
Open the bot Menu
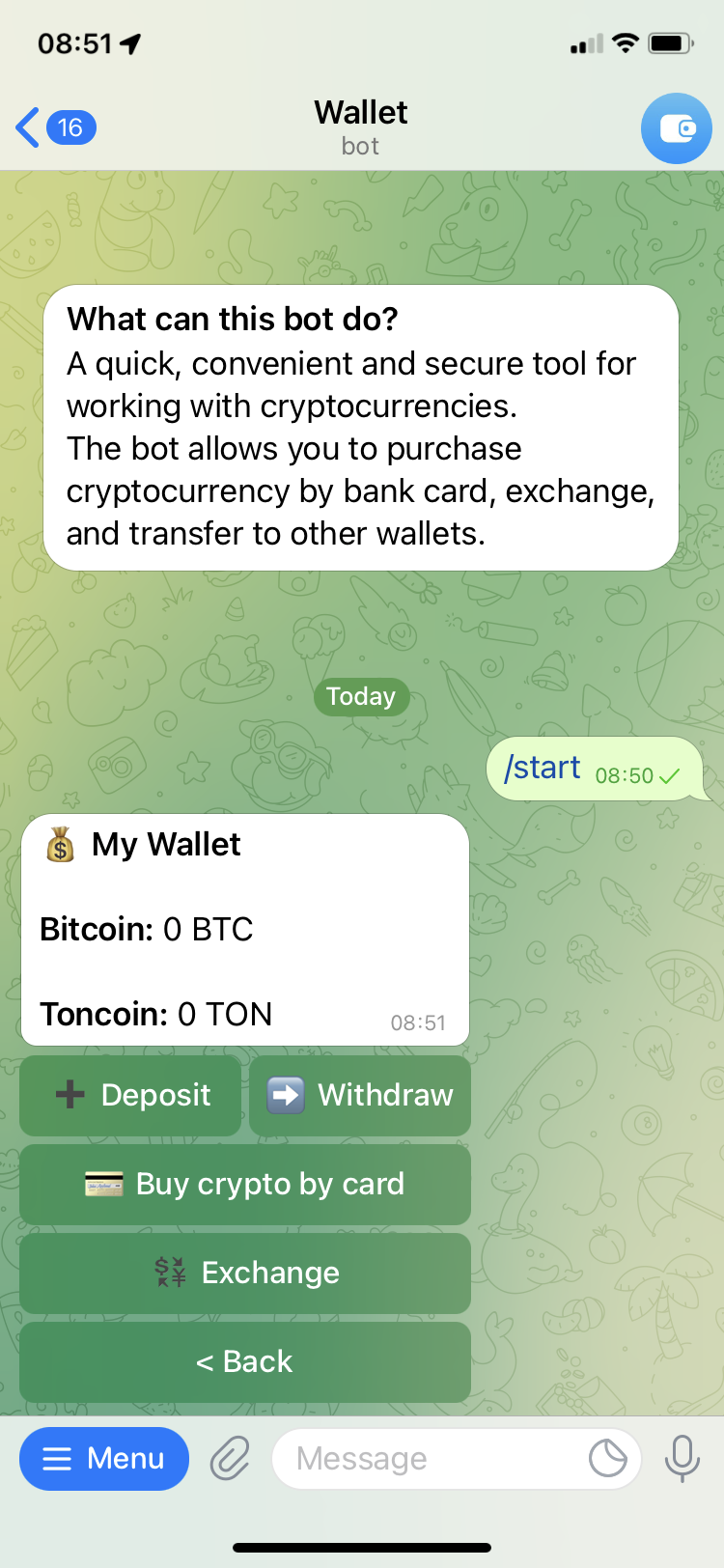[x=104, y=1458]
